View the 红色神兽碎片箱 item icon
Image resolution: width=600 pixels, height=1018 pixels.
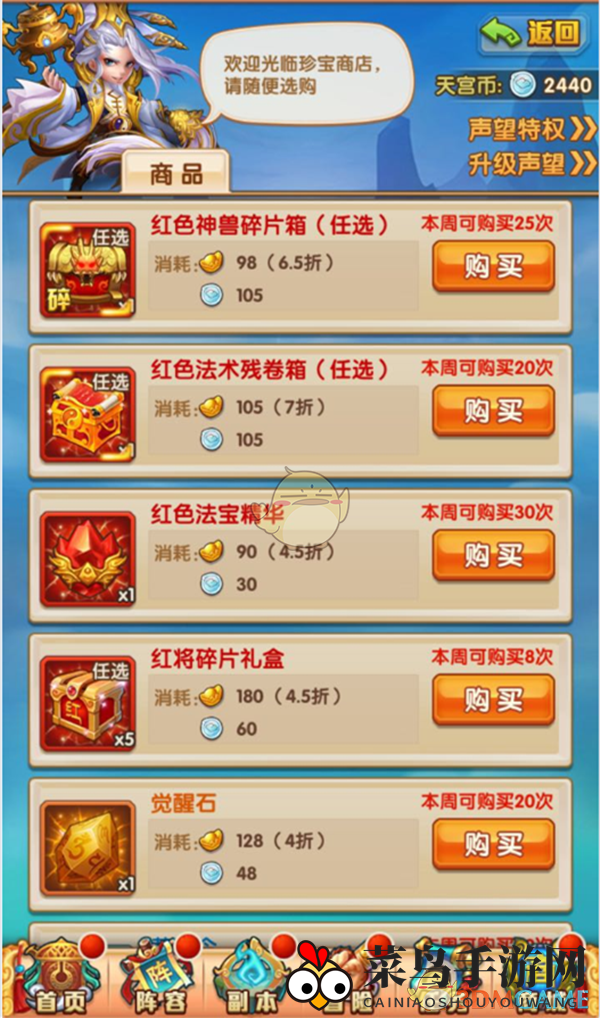click(87, 269)
